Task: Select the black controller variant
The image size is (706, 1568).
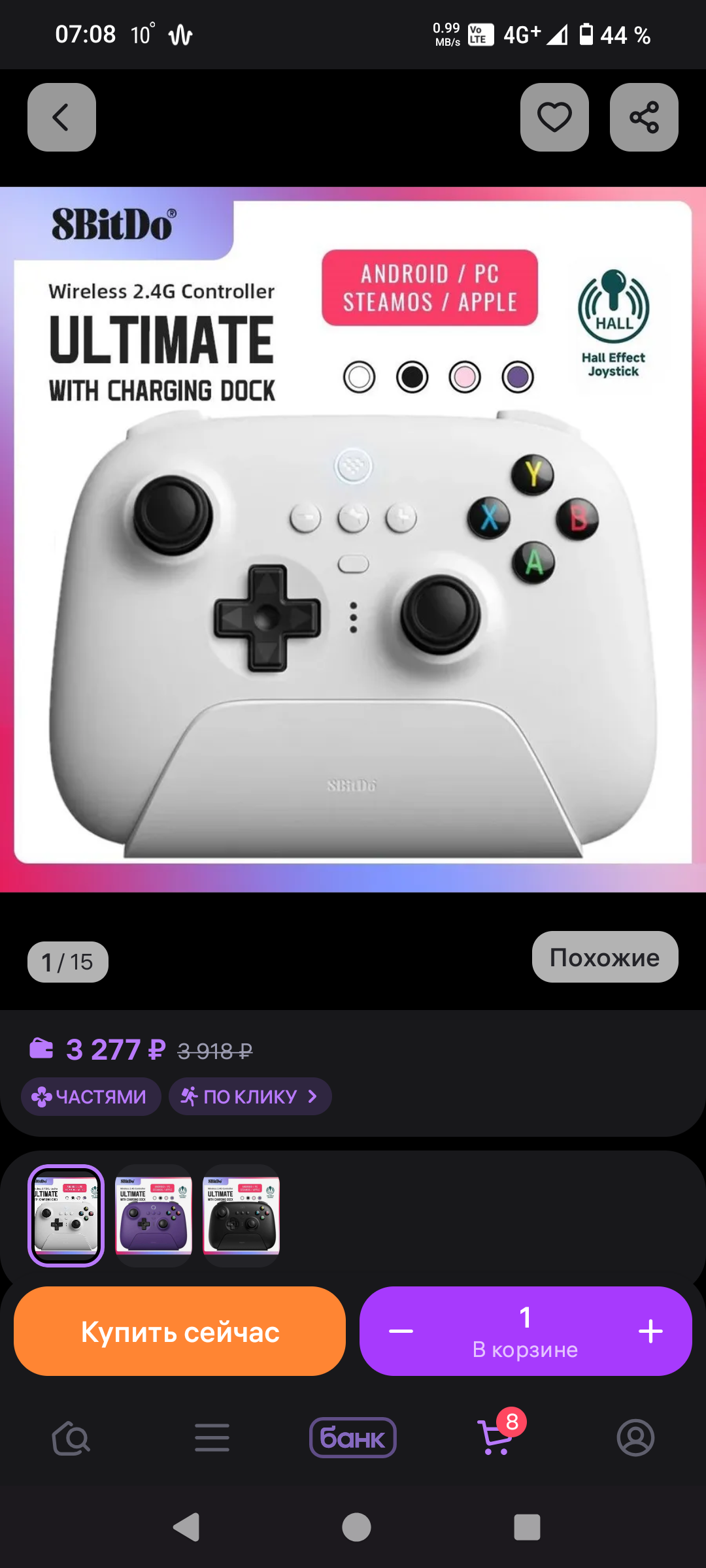Action: pyautogui.click(x=241, y=1216)
